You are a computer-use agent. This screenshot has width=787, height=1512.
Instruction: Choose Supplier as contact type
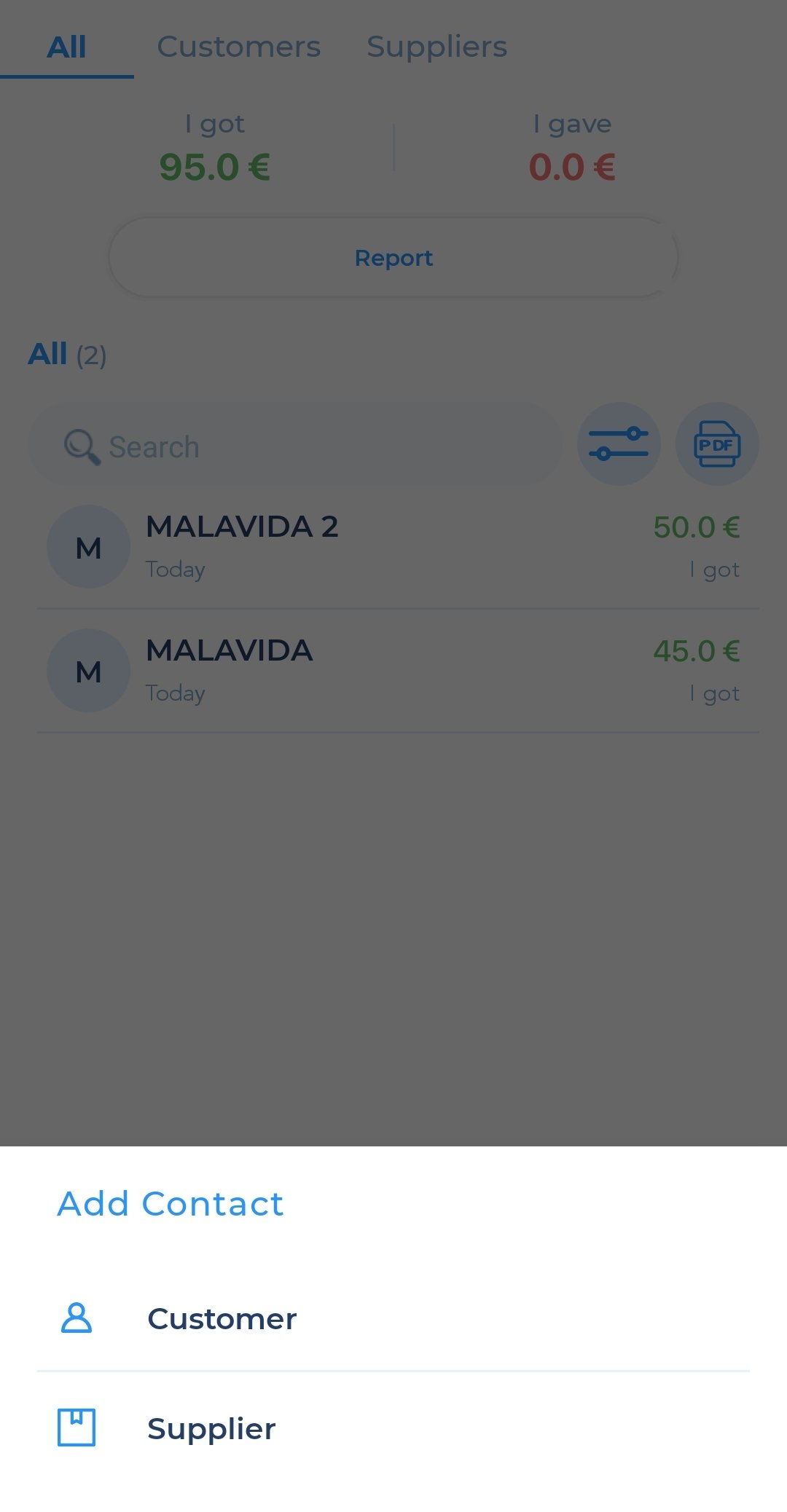[x=393, y=1428]
